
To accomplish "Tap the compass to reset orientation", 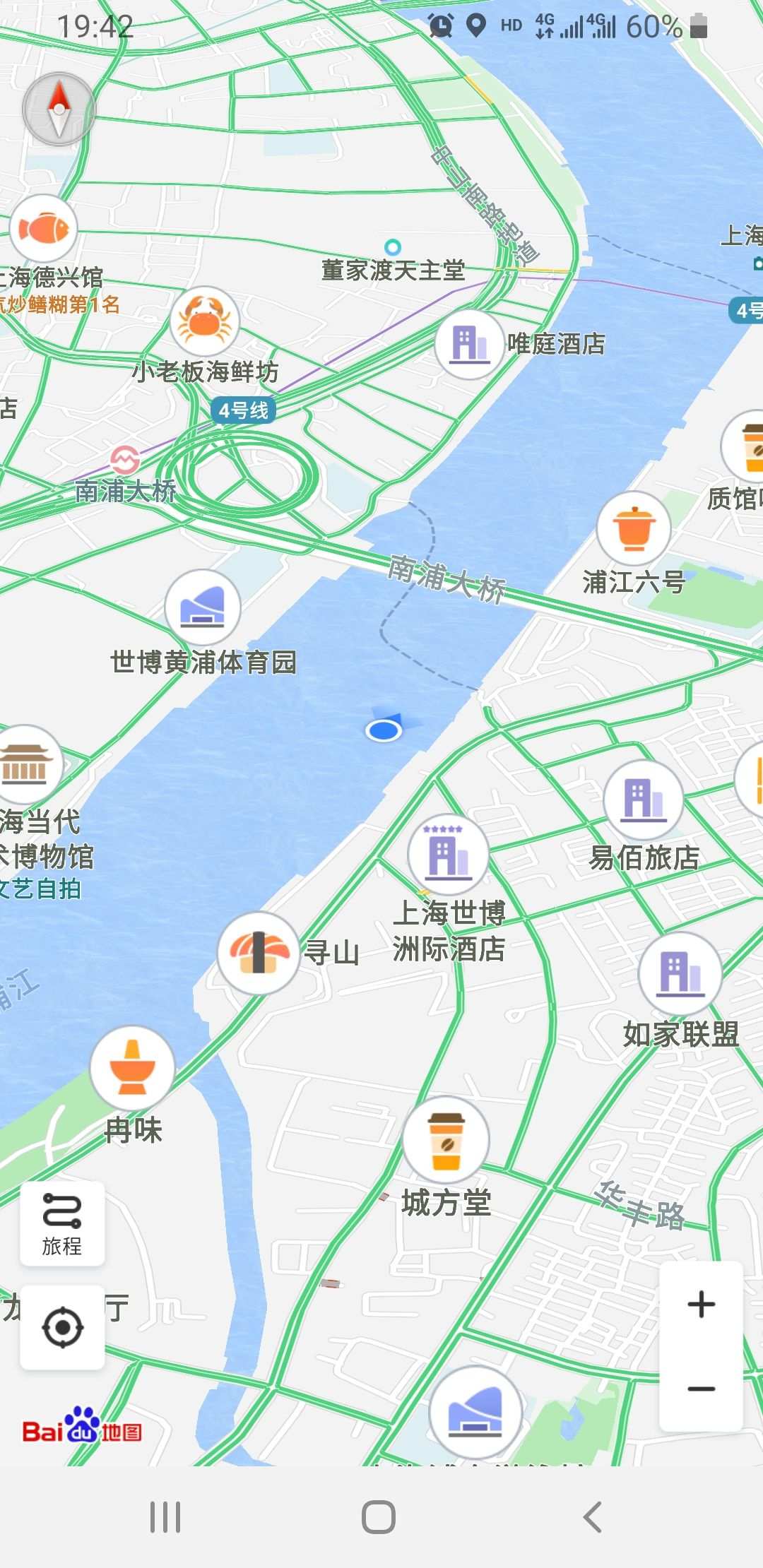I will tap(59, 109).
